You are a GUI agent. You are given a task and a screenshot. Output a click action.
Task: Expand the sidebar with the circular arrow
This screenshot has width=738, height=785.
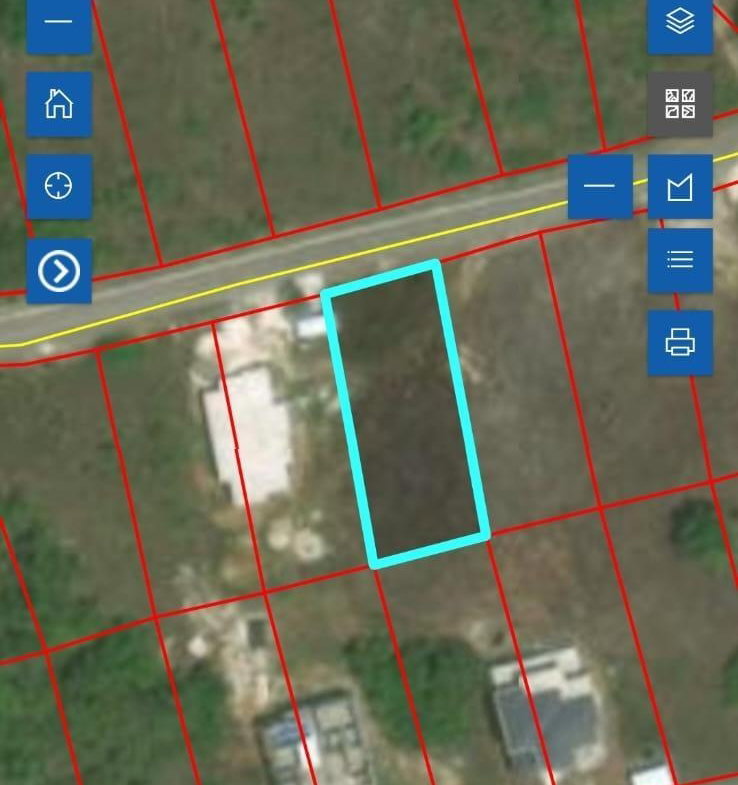tap(59, 269)
